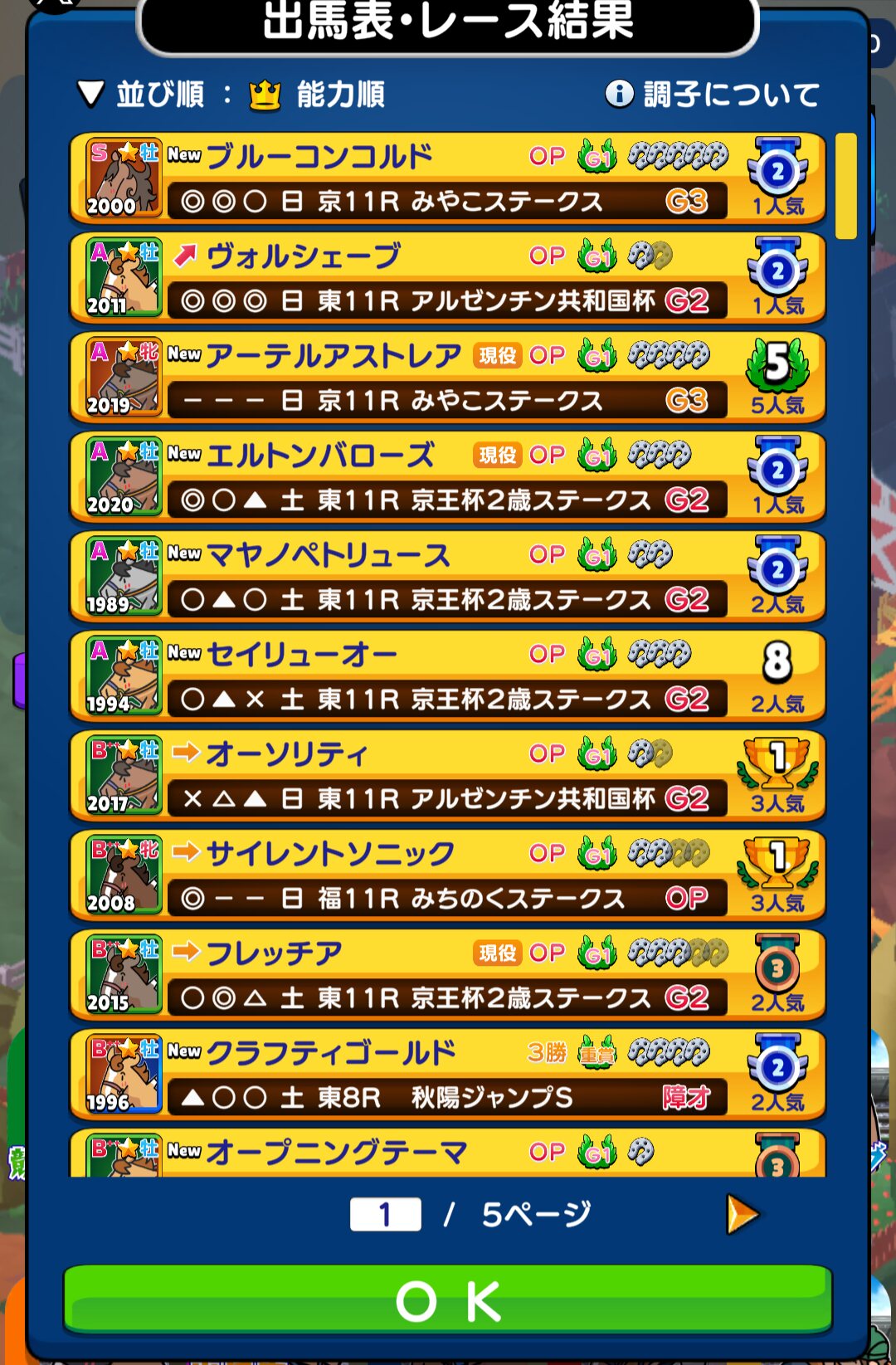Select マヤノペトリュース horse row
Image resolution: width=896 pixels, height=1365 pixels.
[x=446, y=577]
